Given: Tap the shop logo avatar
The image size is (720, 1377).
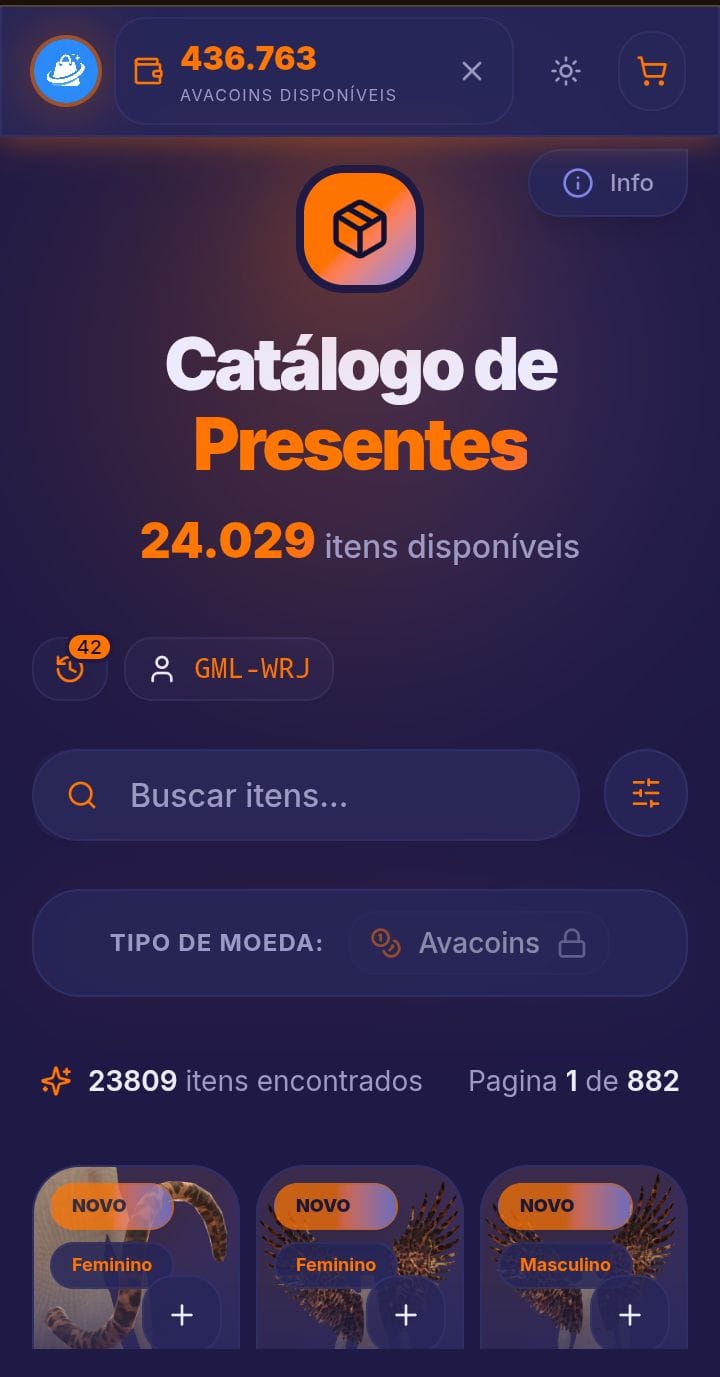Looking at the screenshot, I should coord(66,71).
